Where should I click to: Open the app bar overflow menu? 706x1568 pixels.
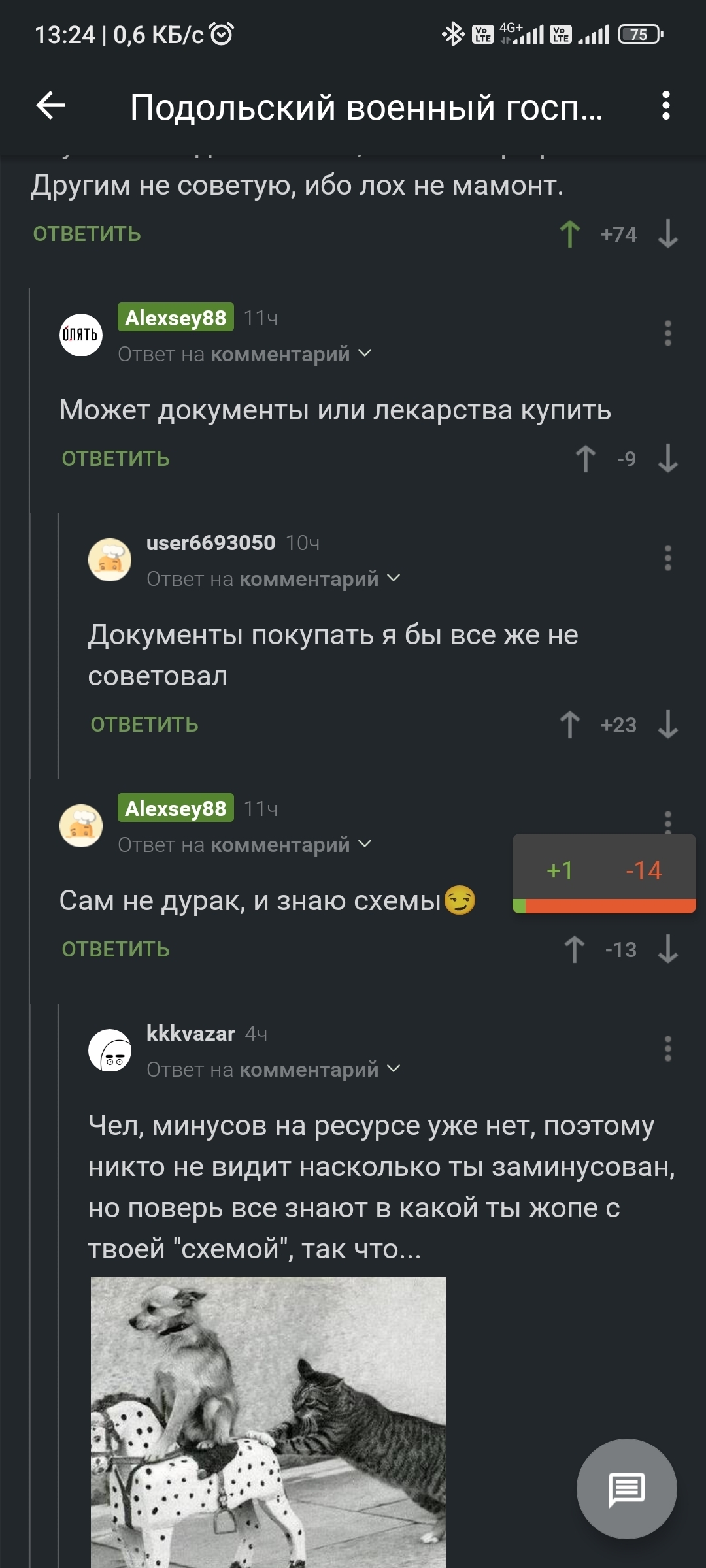tap(665, 106)
